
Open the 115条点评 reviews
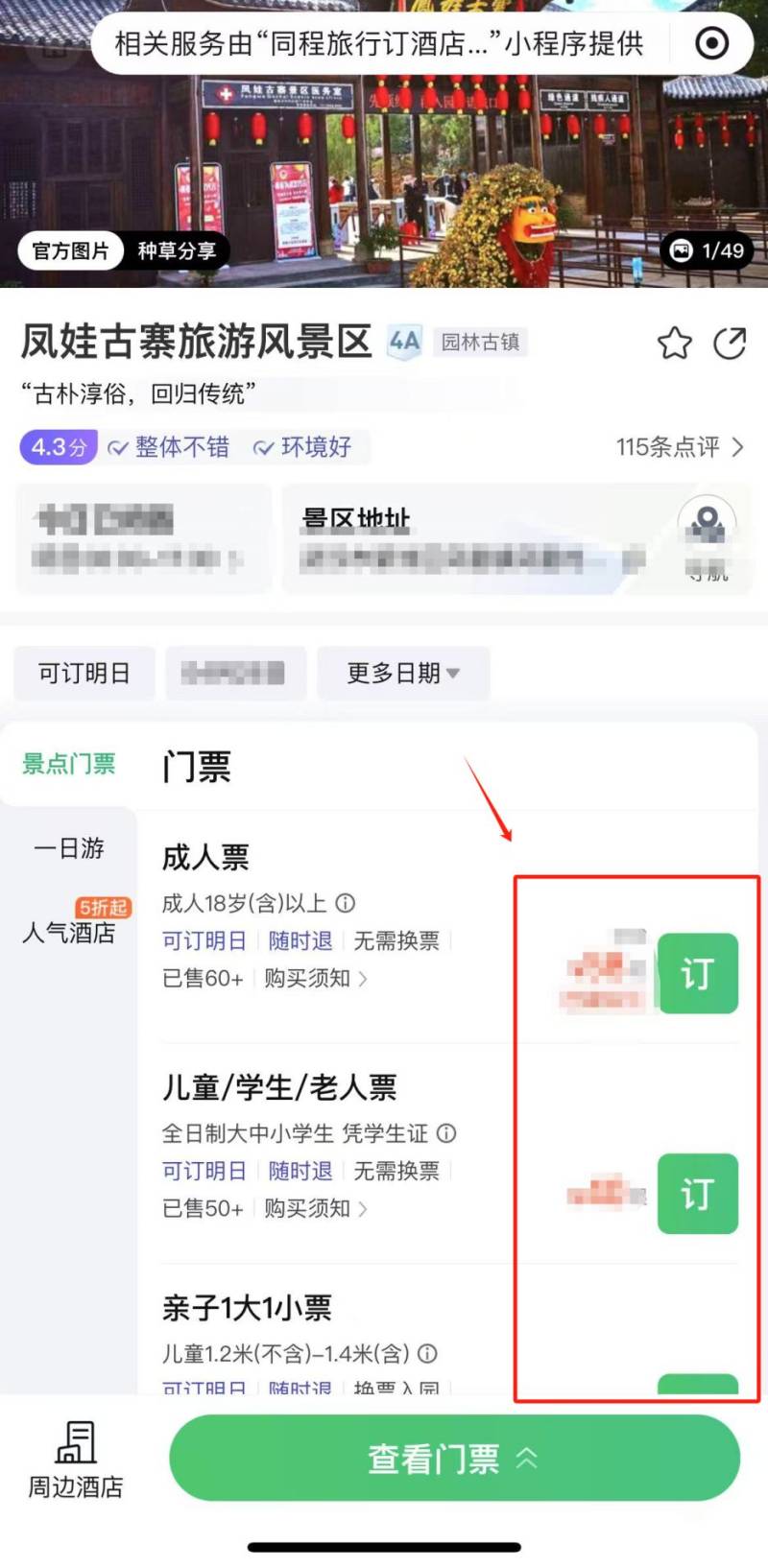pyautogui.click(x=680, y=447)
